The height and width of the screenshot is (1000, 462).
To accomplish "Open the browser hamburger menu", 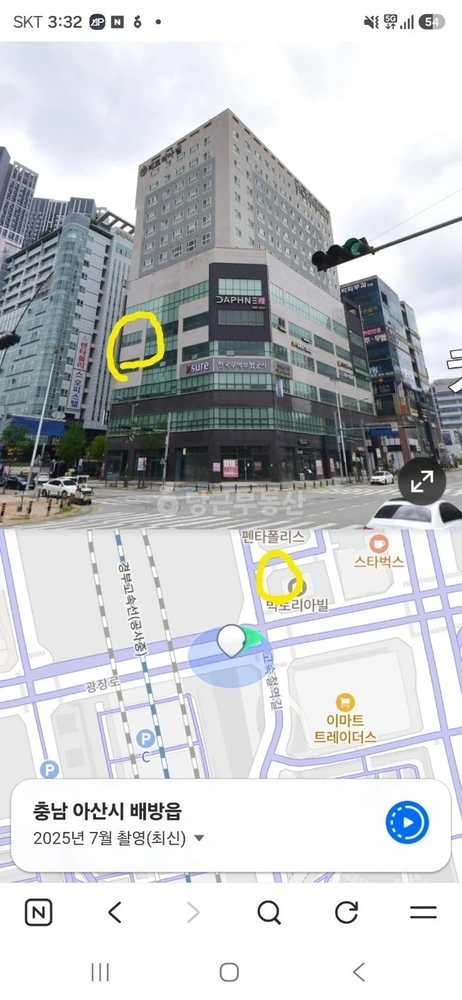I will (x=423, y=913).
